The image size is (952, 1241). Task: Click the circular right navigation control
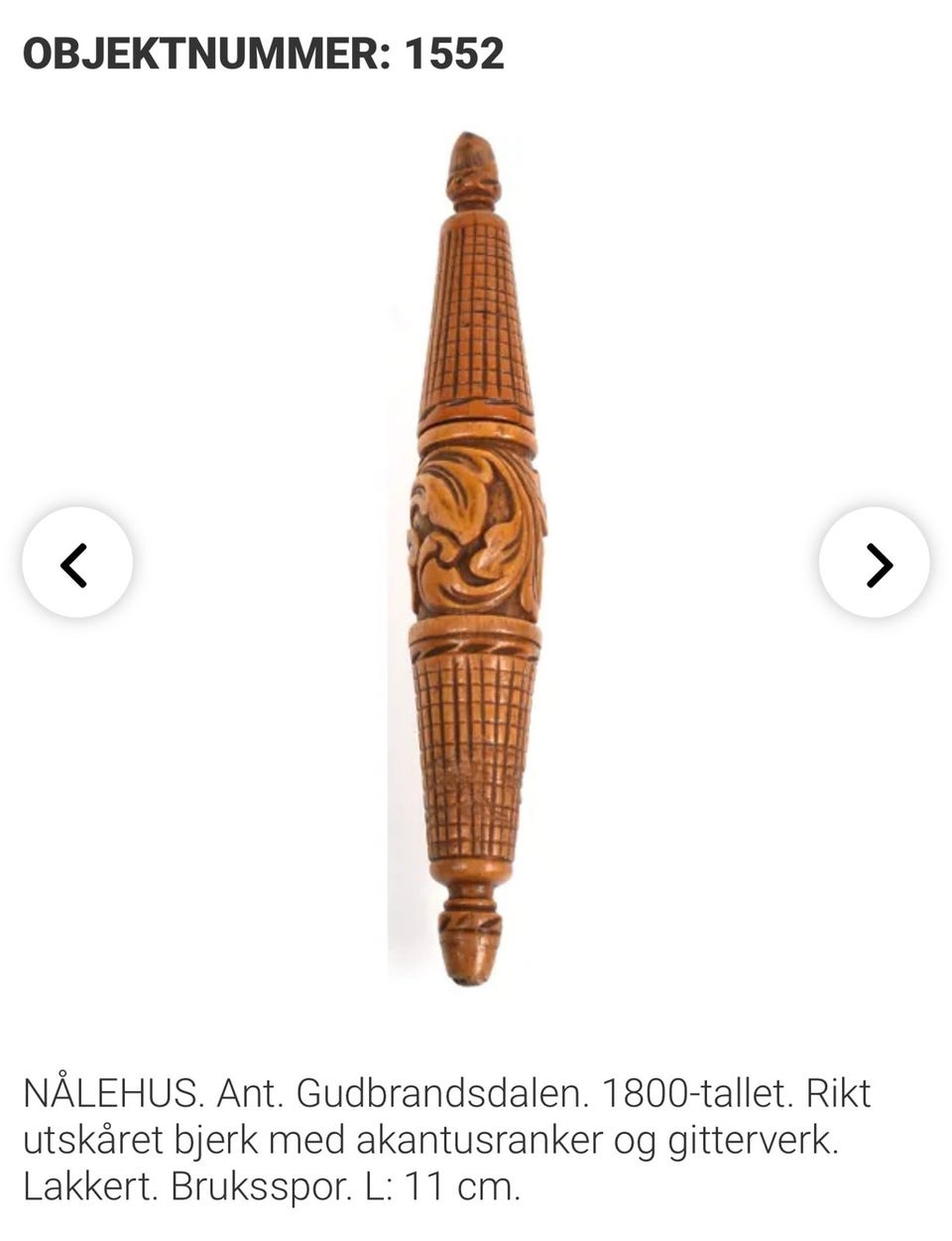(x=873, y=560)
